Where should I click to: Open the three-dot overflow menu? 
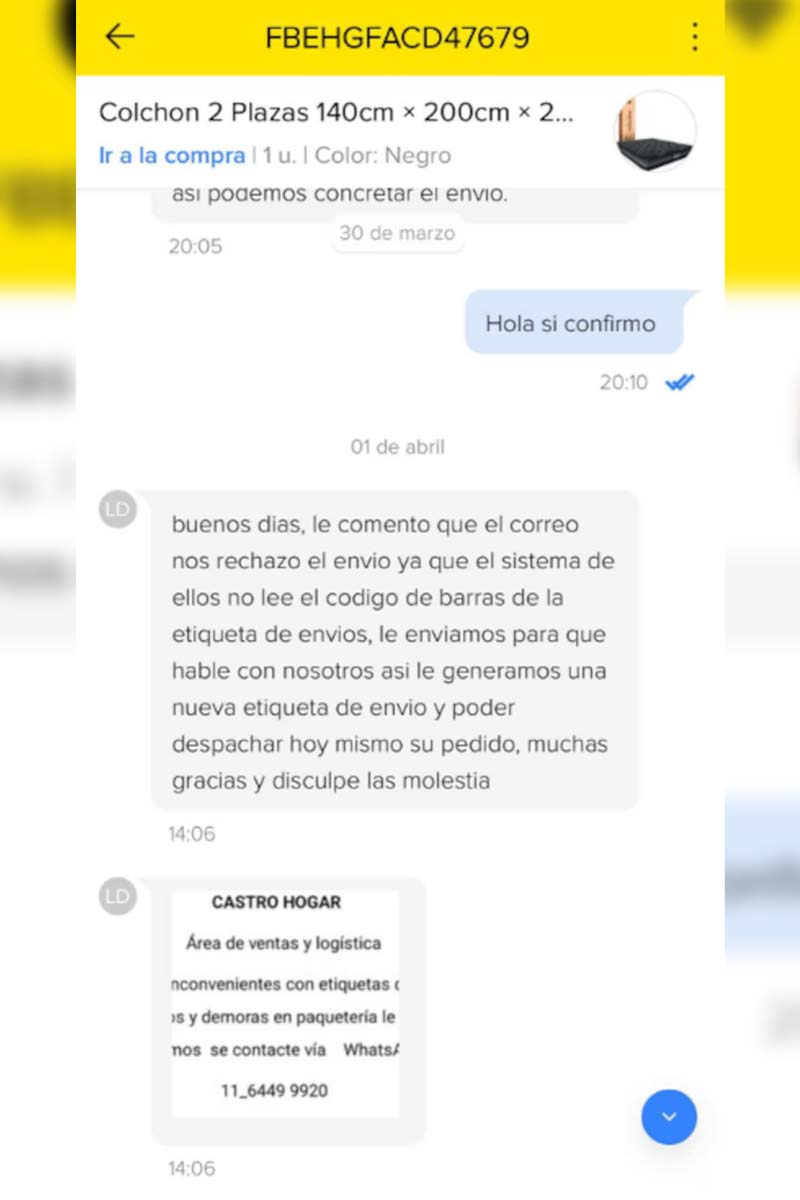click(x=695, y=35)
